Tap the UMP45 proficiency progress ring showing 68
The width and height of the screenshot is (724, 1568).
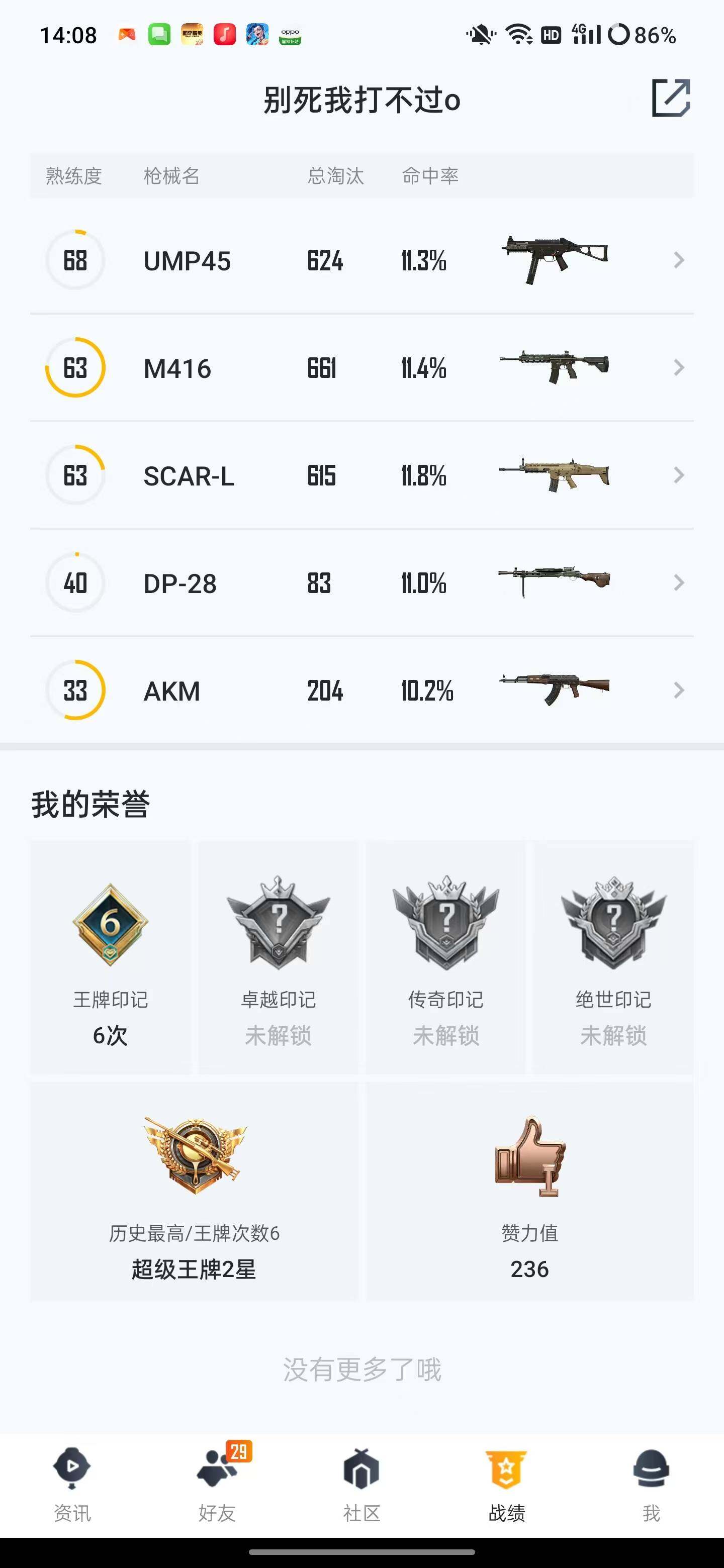(x=74, y=260)
